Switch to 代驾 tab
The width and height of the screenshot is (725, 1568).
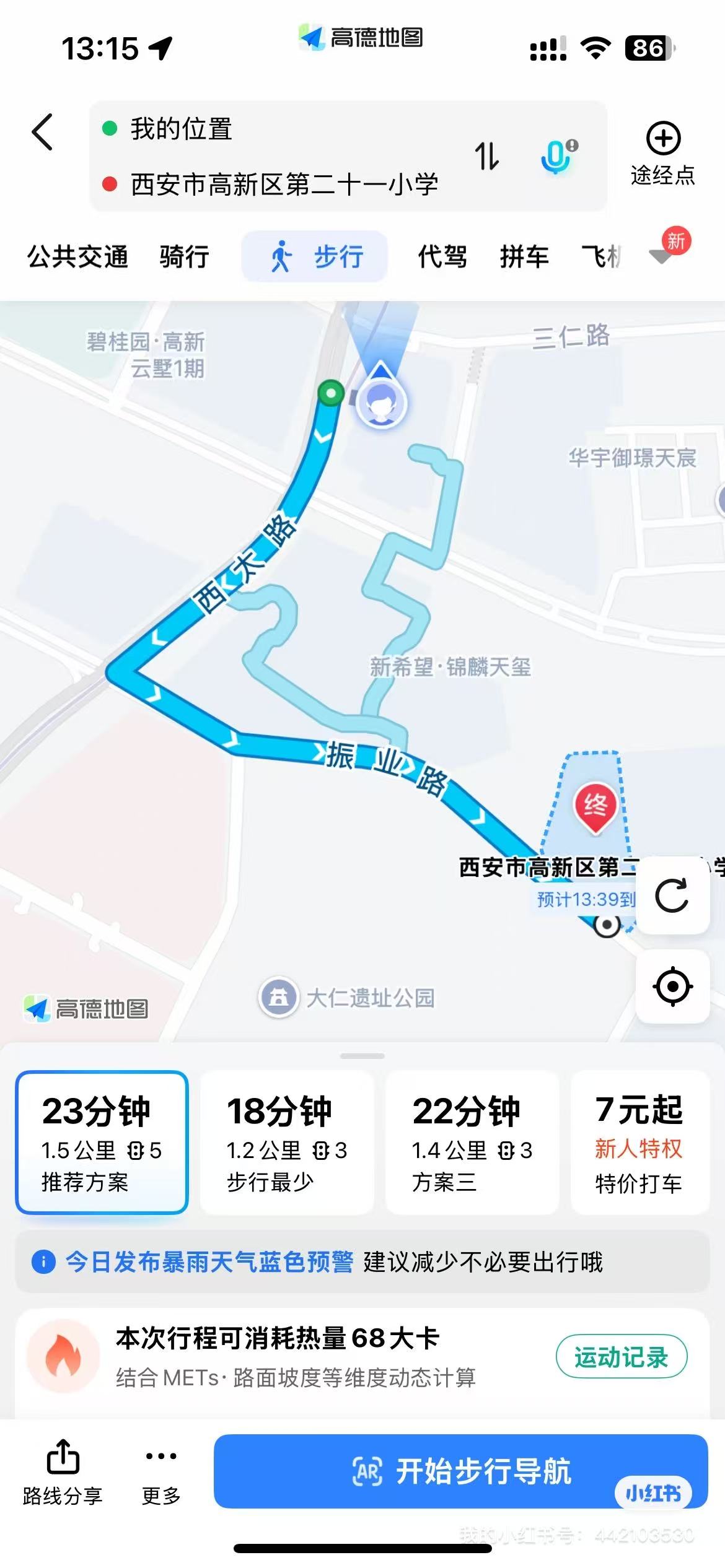point(442,256)
